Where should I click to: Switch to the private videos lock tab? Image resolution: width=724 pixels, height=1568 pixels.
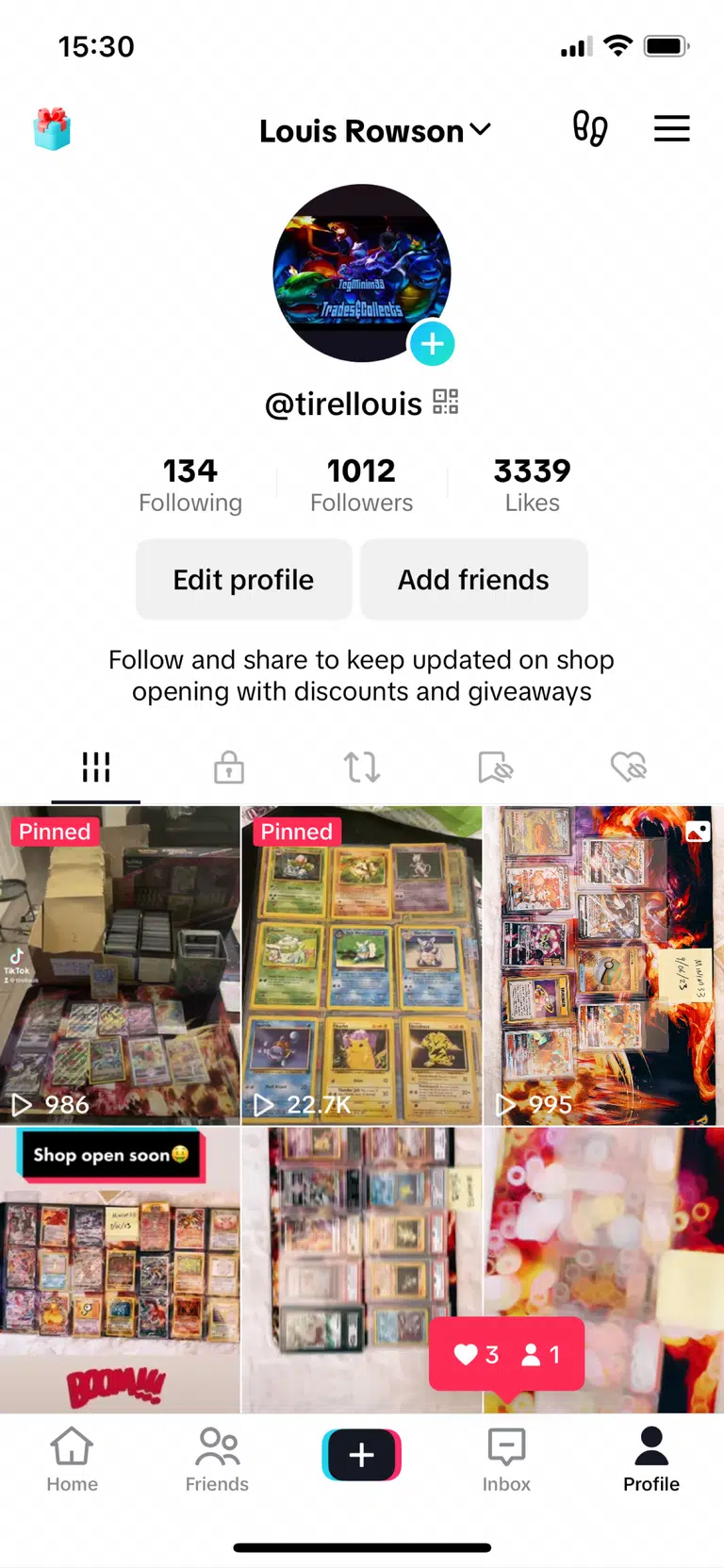pyautogui.click(x=228, y=767)
